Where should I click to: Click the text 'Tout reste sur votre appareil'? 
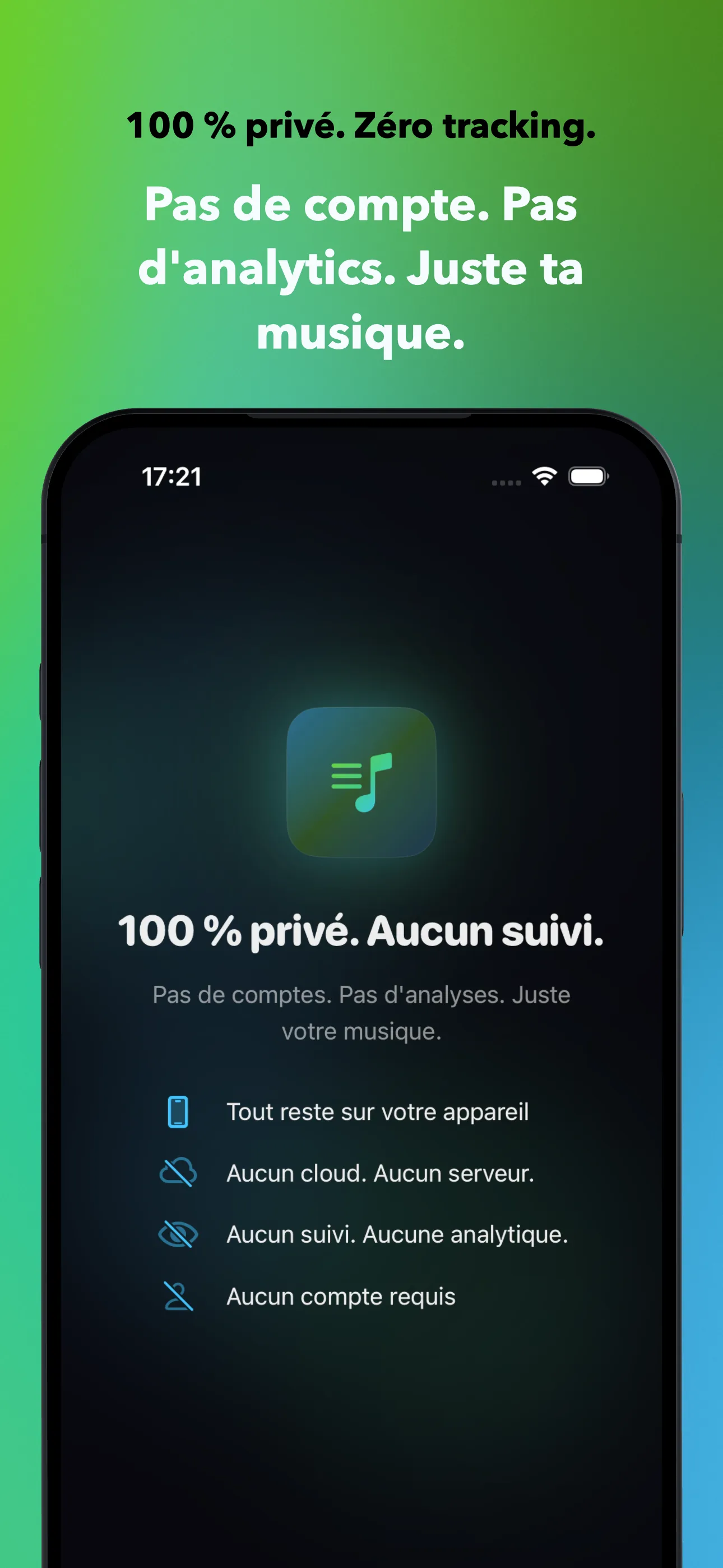click(x=378, y=1112)
